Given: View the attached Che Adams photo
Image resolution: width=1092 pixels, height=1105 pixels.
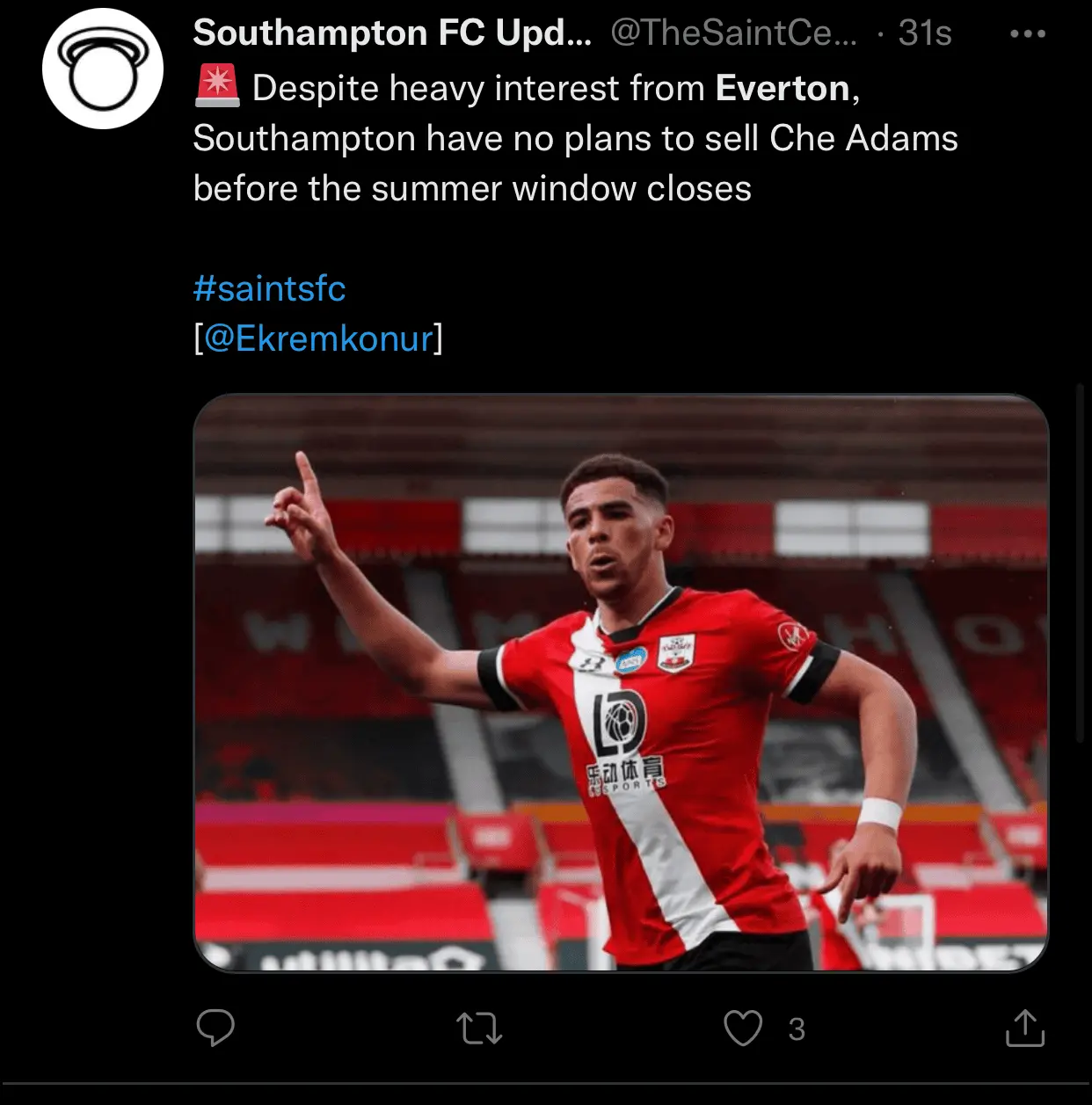Looking at the screenshot, I should [x=621, y=683].
